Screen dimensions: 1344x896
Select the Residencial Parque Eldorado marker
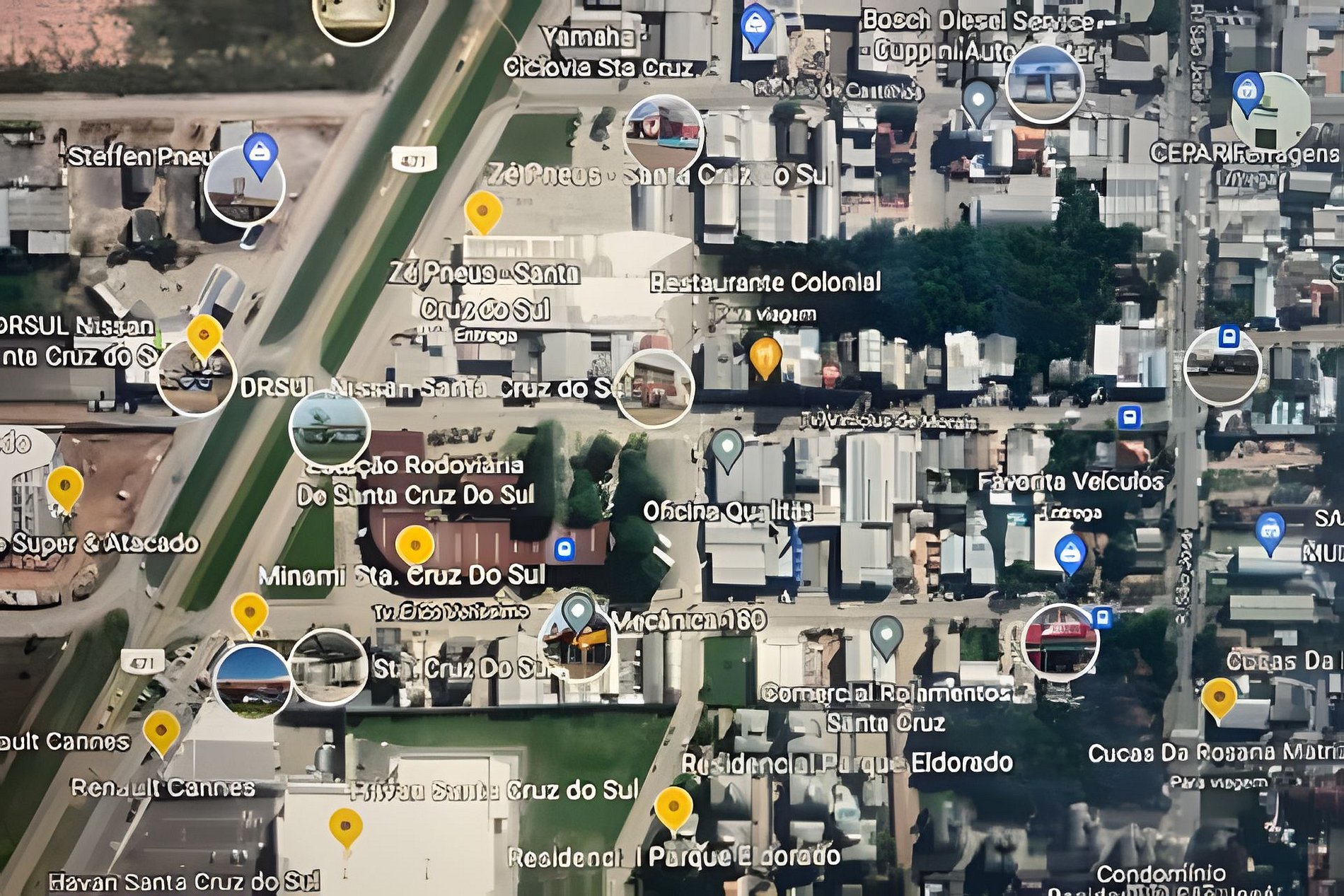point(673,806)
